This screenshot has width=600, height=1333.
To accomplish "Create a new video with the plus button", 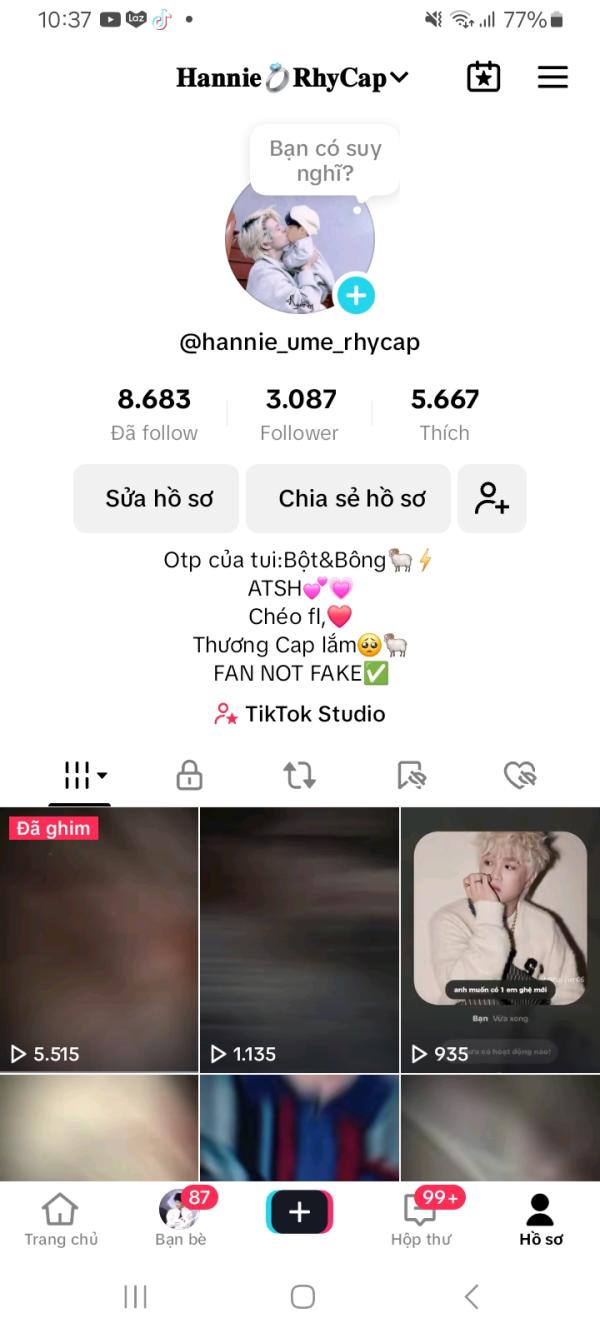I will (299, 1212).
